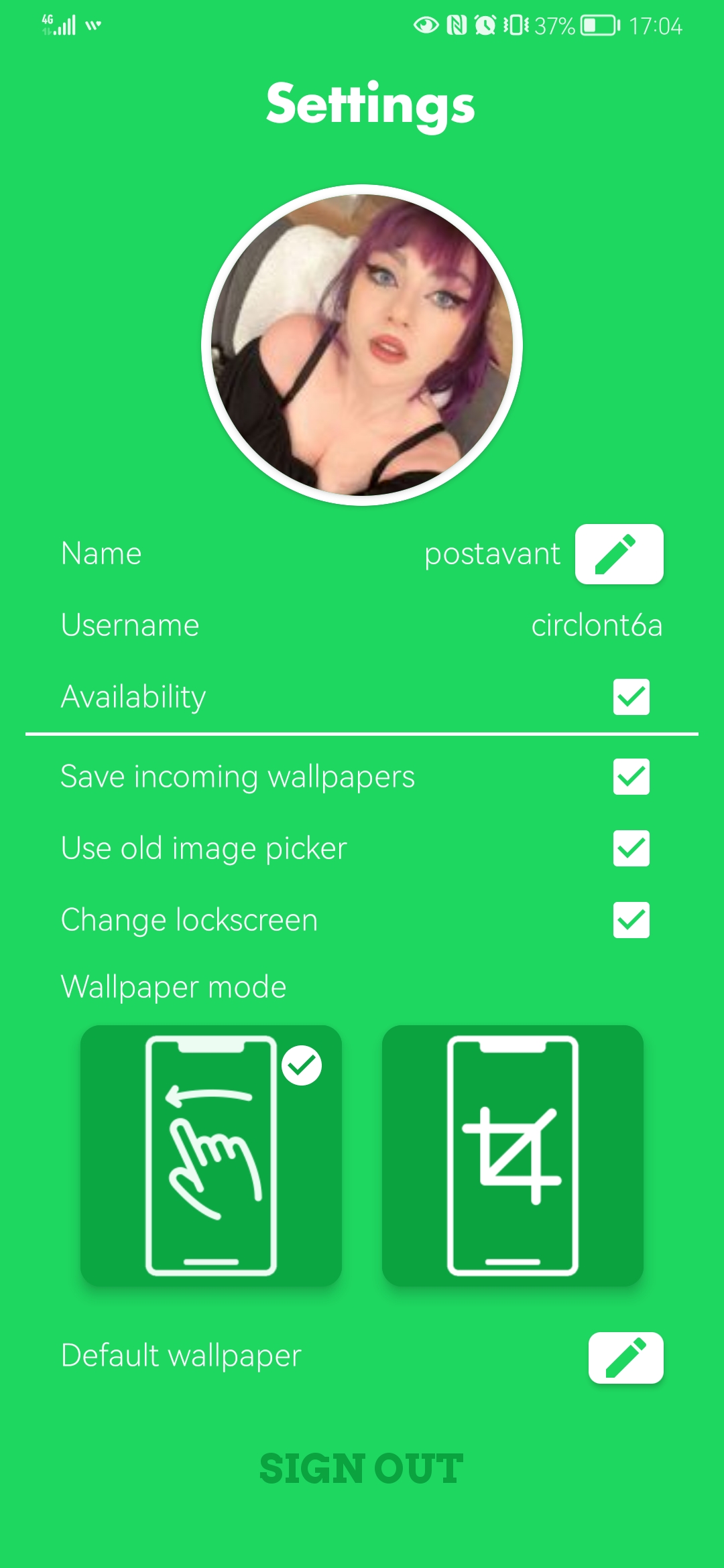Tap the profile picture to change it

[x=362, y=345]
